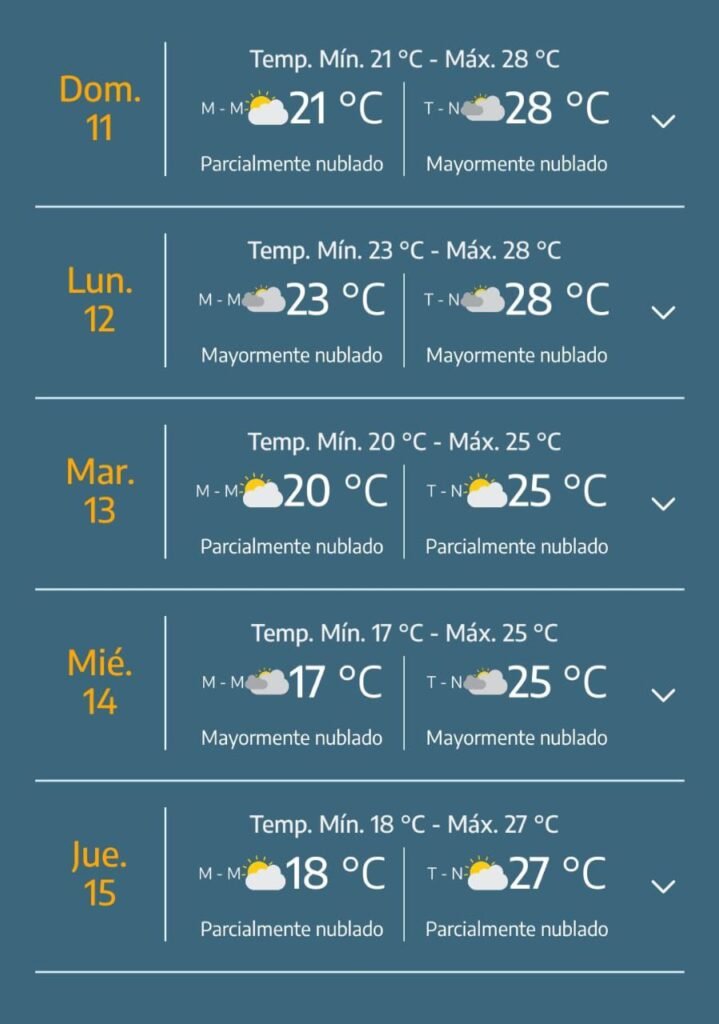Show more details for Mar. 13
Viewport: 719px width, 1024px height.
663,504
